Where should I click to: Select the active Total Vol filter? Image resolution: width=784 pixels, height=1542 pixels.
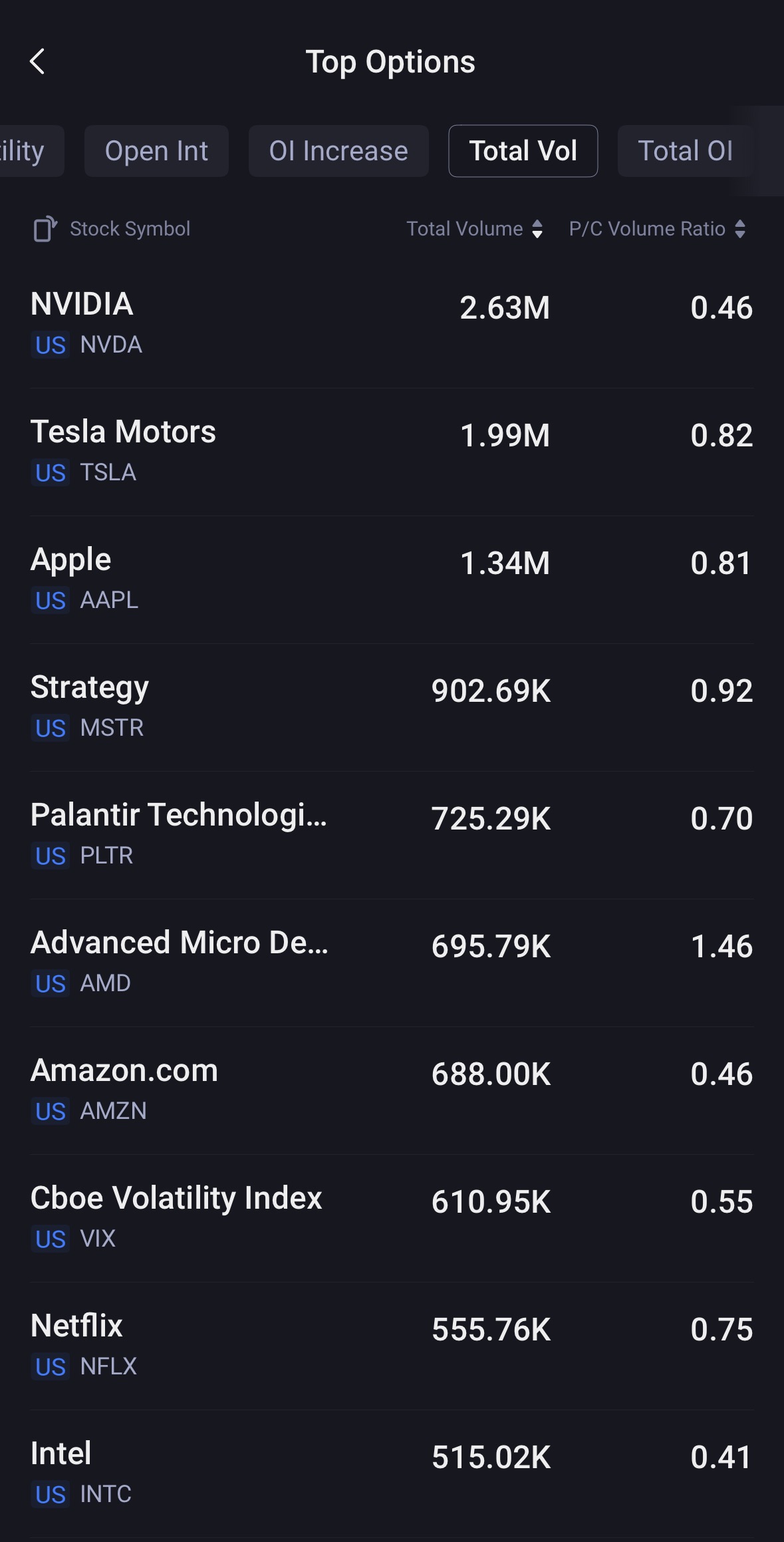(523, 150)
